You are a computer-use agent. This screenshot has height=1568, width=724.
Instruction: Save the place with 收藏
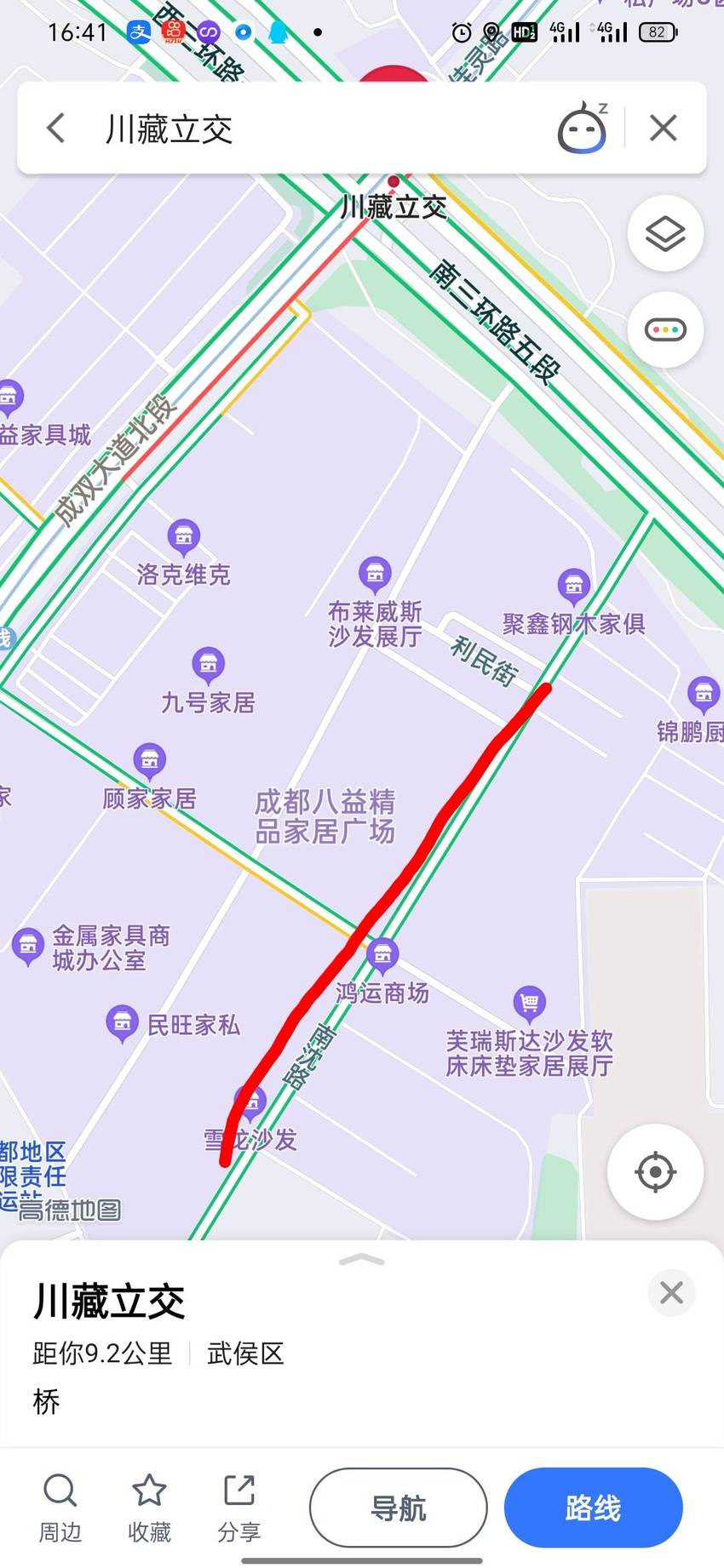(149, 1508)
